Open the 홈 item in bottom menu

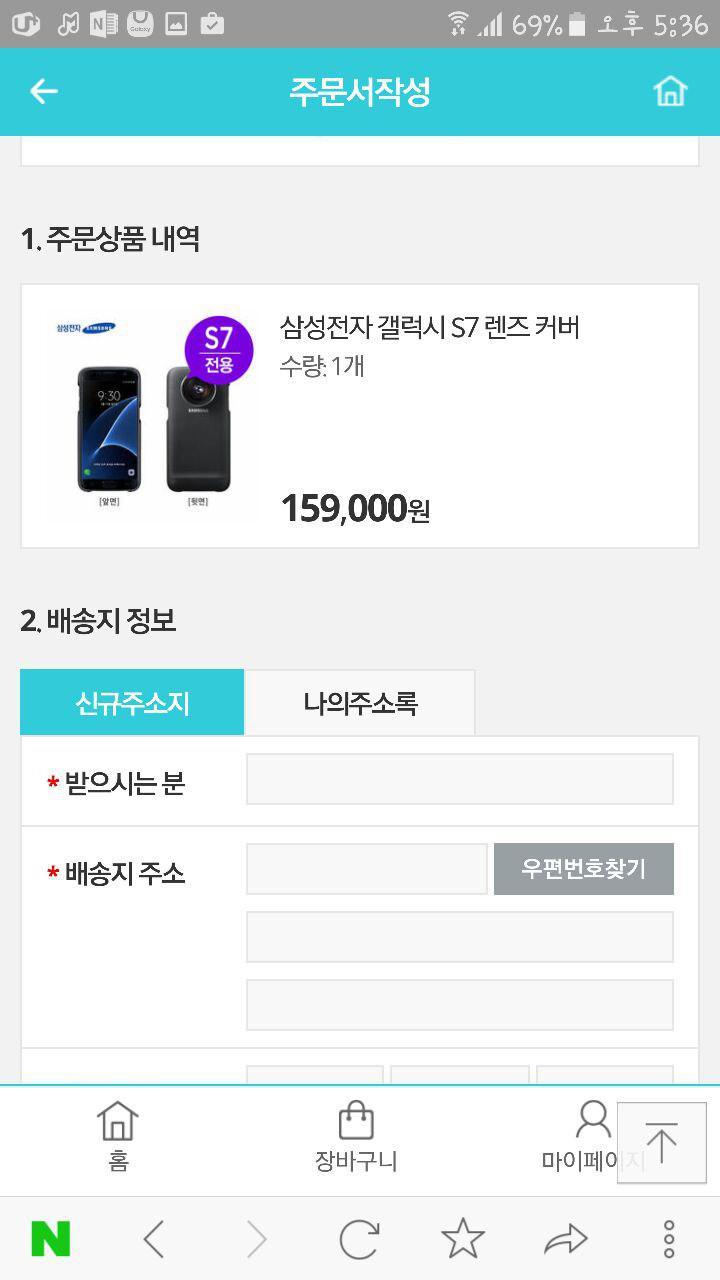click(118, 1137)
